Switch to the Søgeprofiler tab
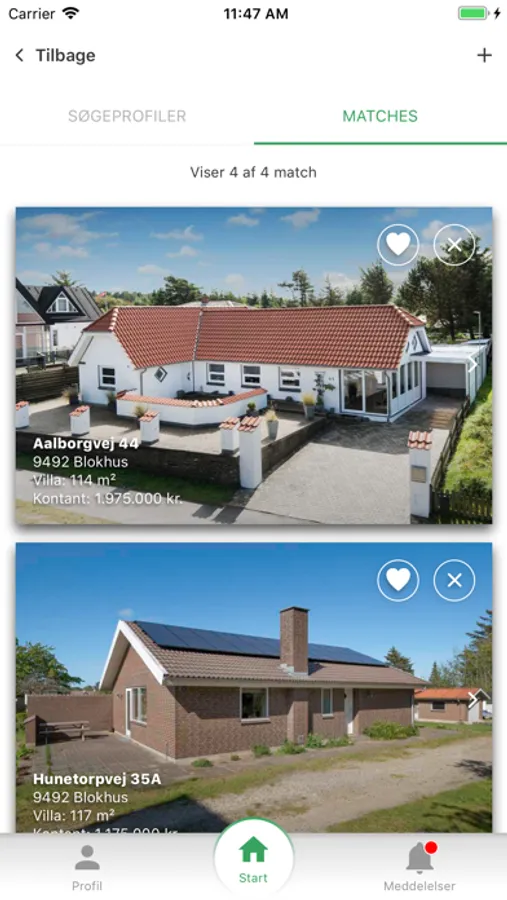 127,116
